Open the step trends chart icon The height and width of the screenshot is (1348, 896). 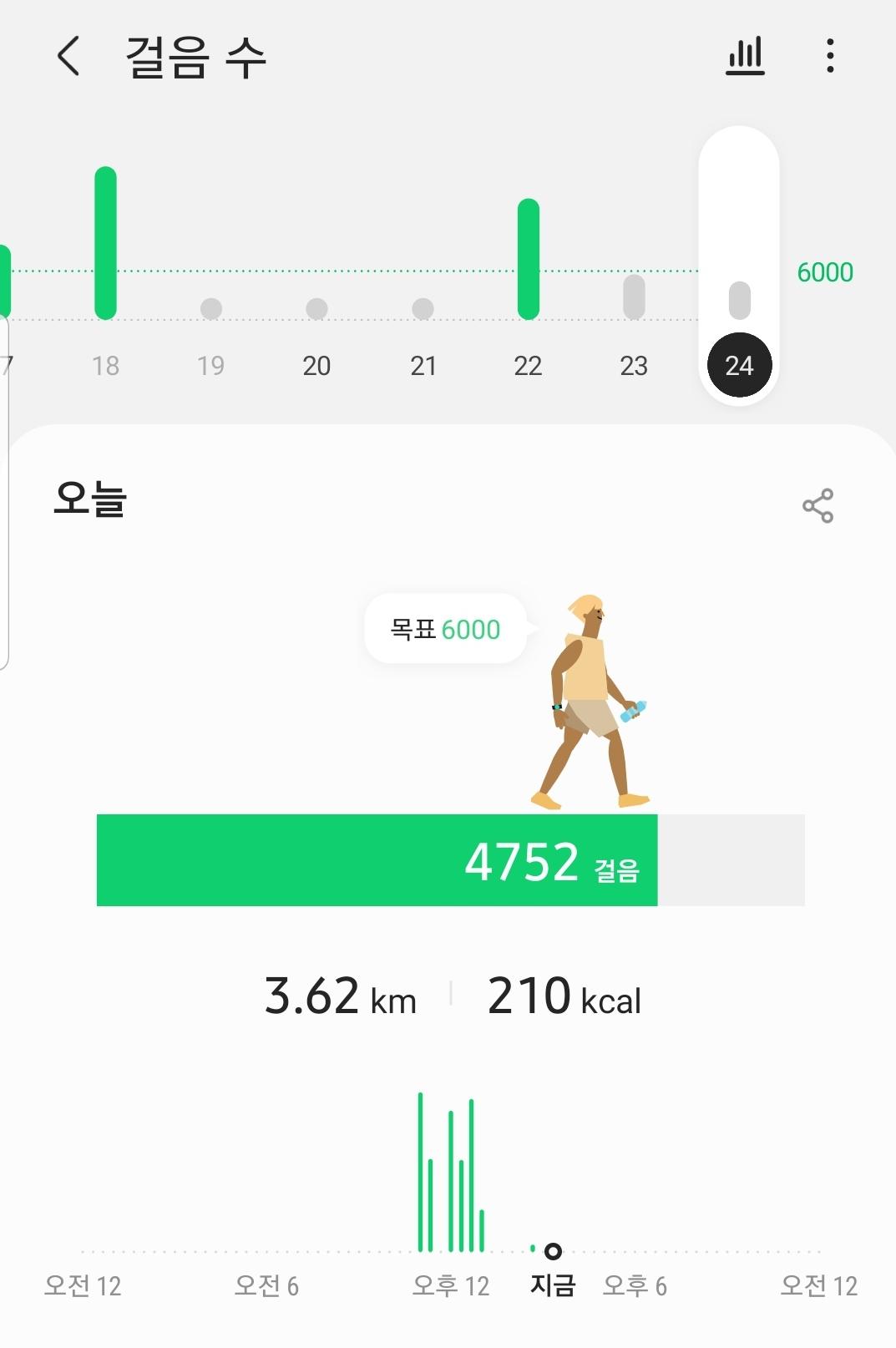(745, 57)
